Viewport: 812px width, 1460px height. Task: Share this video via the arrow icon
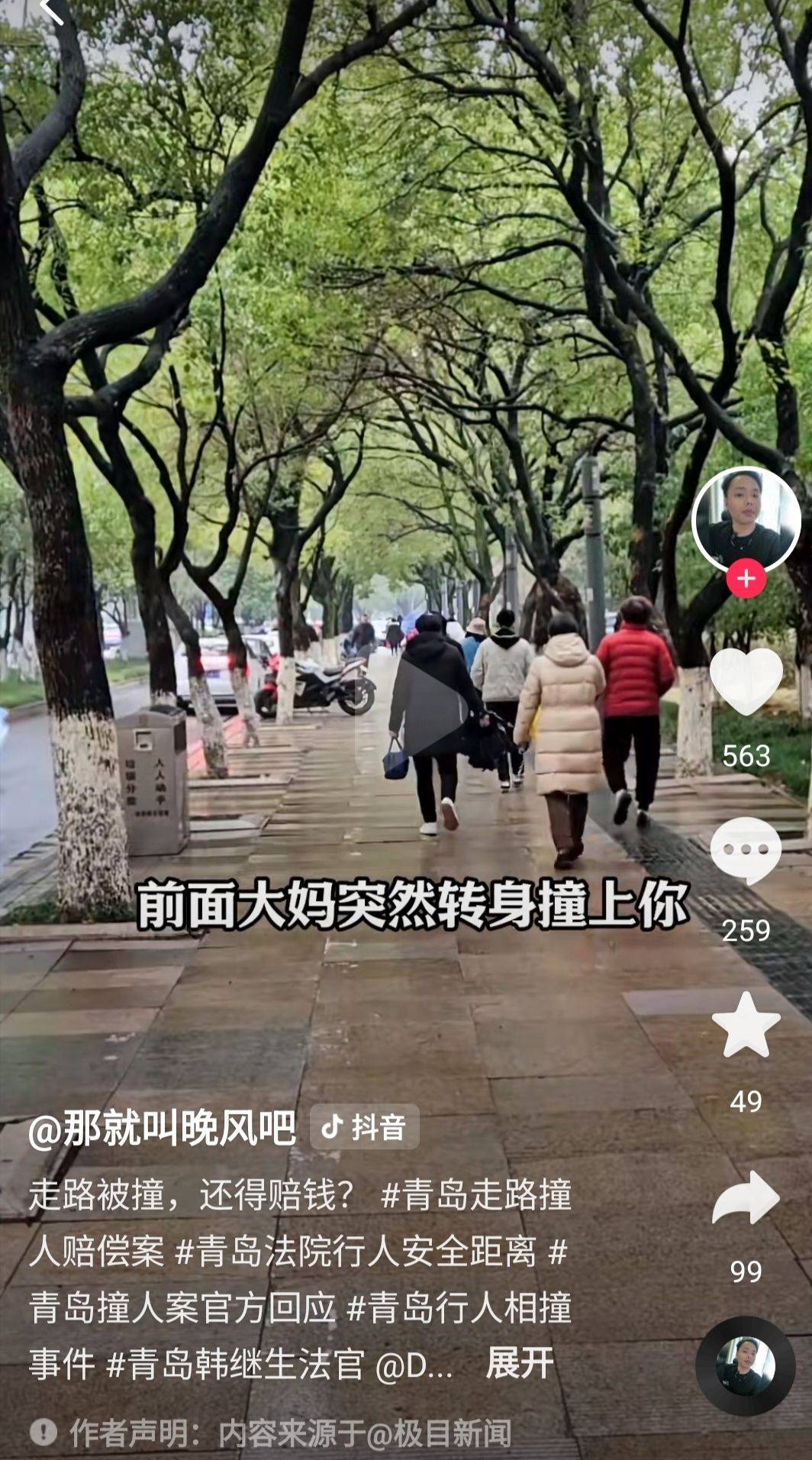746,1198
